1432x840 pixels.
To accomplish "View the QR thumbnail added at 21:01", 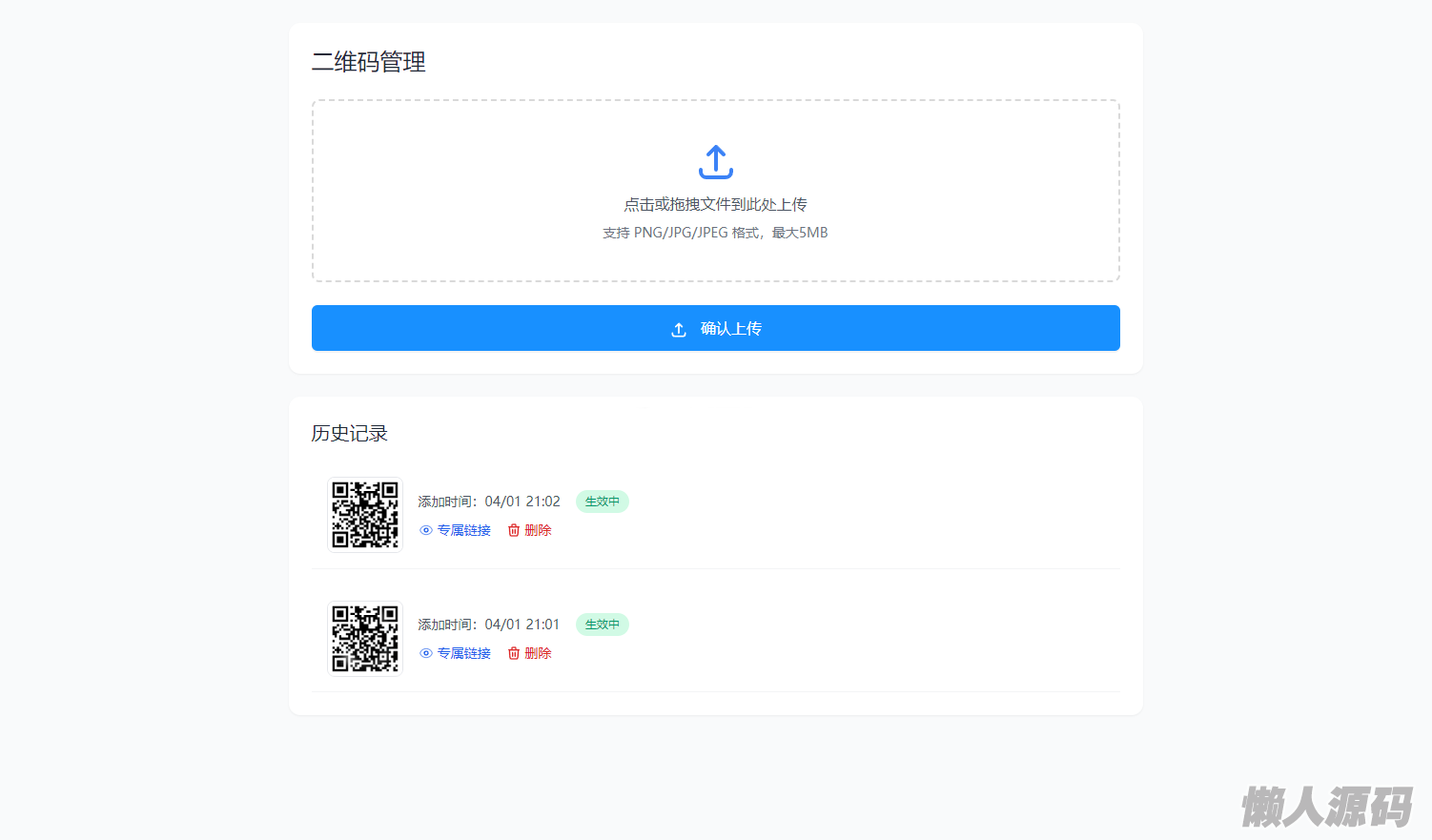I will click(x=365, y=638).
